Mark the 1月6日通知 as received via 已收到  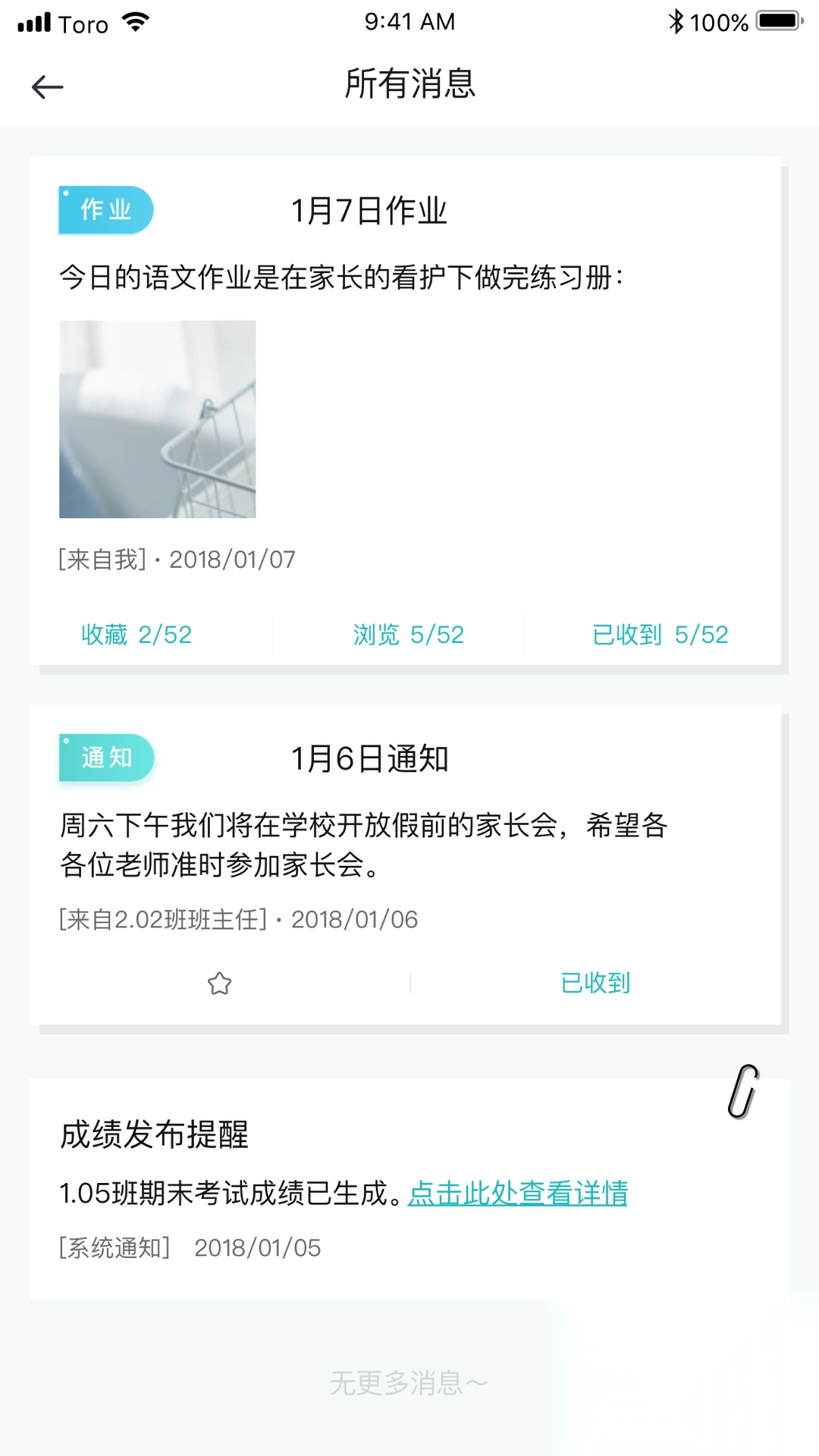pyautogui.click(x=596, y=984)
